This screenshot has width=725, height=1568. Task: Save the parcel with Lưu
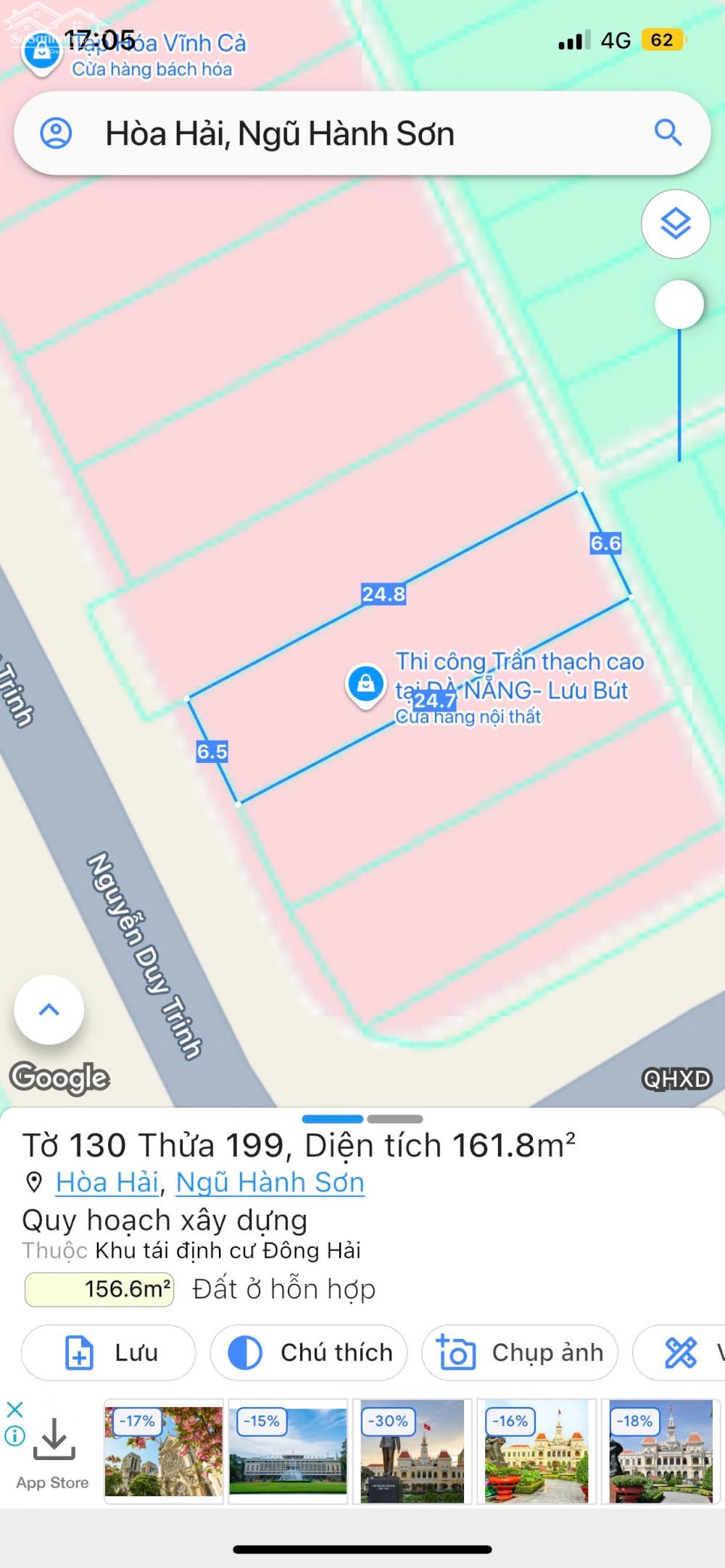tap(109, 1353)
